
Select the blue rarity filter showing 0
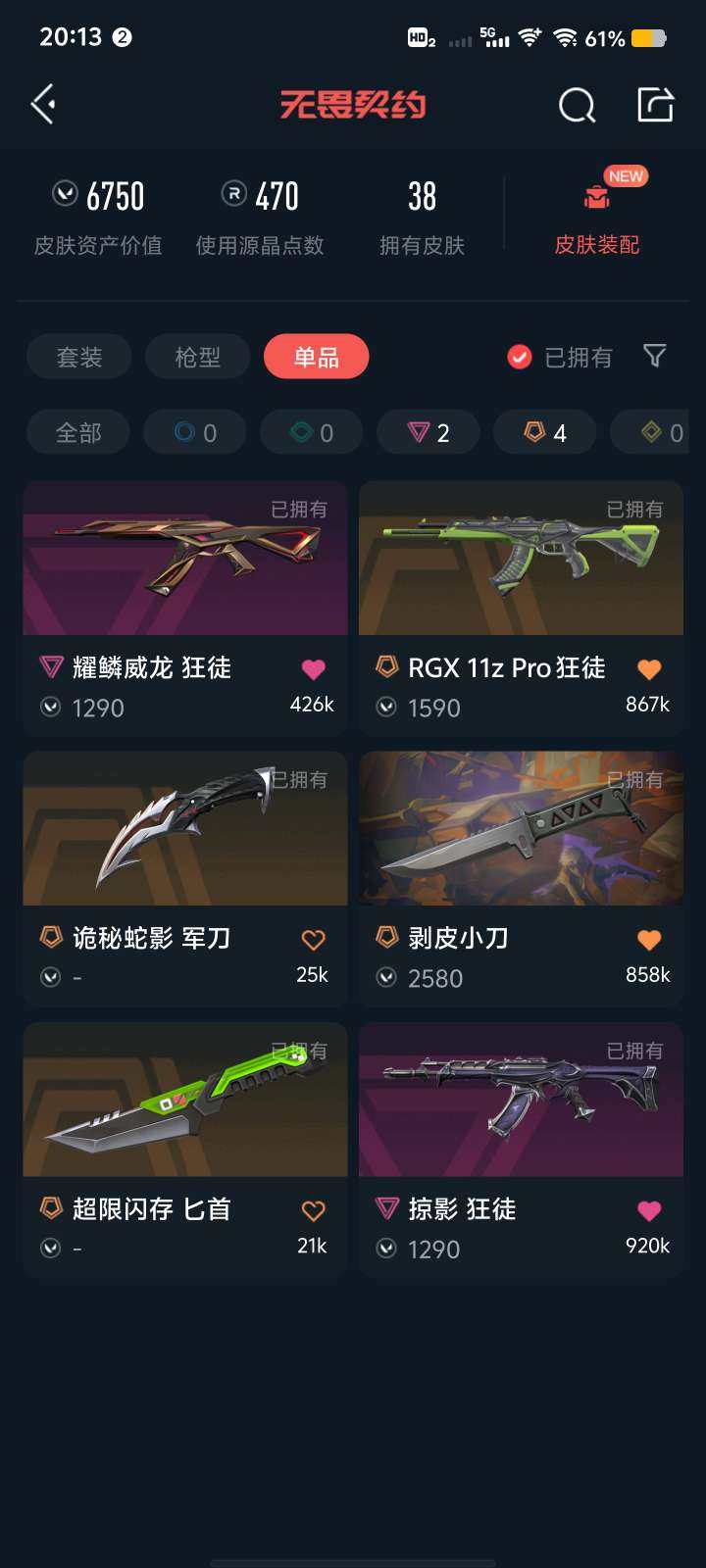click(194, 431)
